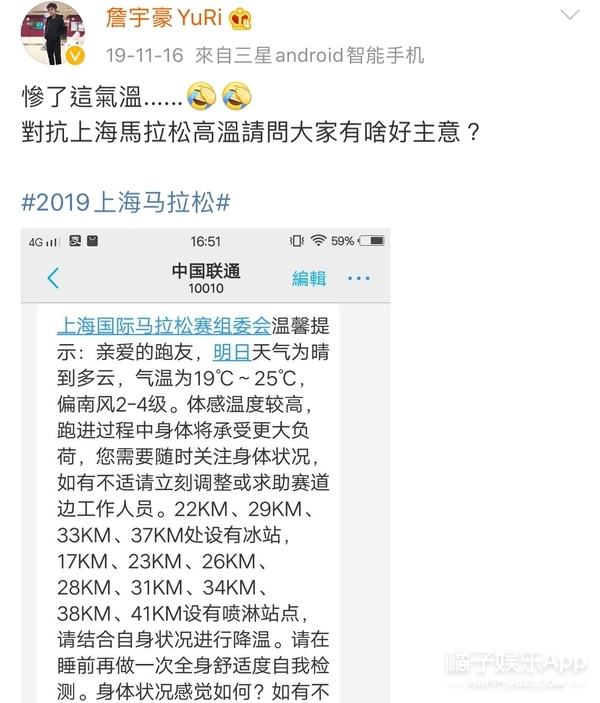
Task: Open the post options chevron menu
Action: click(570, 15)
